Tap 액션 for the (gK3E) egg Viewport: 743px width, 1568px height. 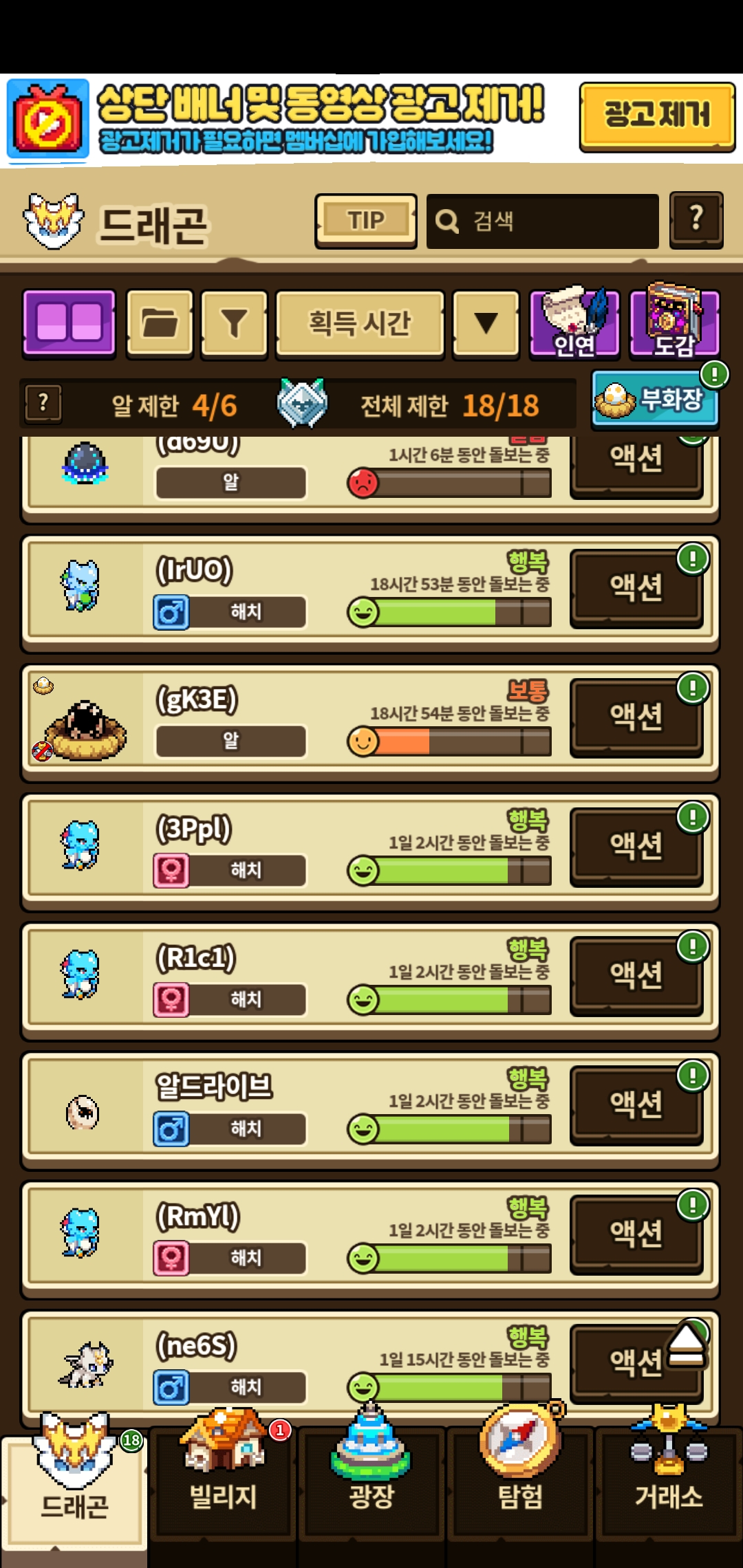[636, 717]
